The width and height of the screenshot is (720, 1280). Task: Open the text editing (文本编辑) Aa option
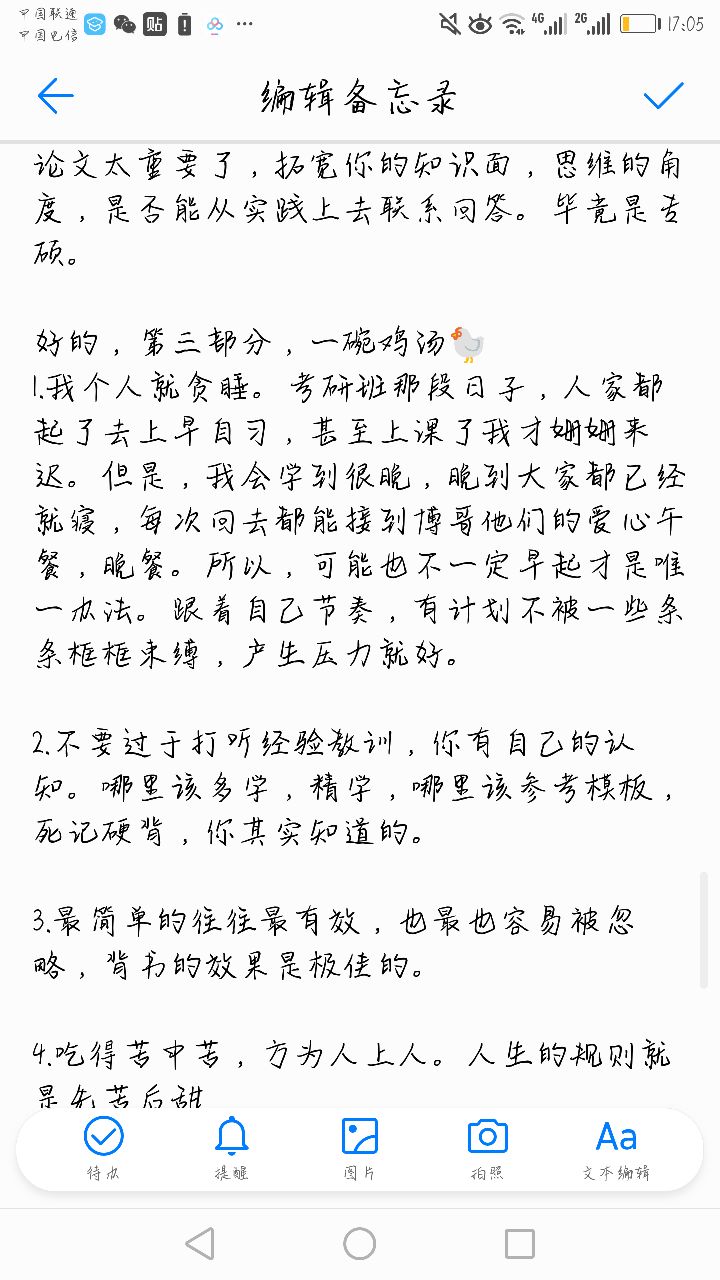[616, 1149]
